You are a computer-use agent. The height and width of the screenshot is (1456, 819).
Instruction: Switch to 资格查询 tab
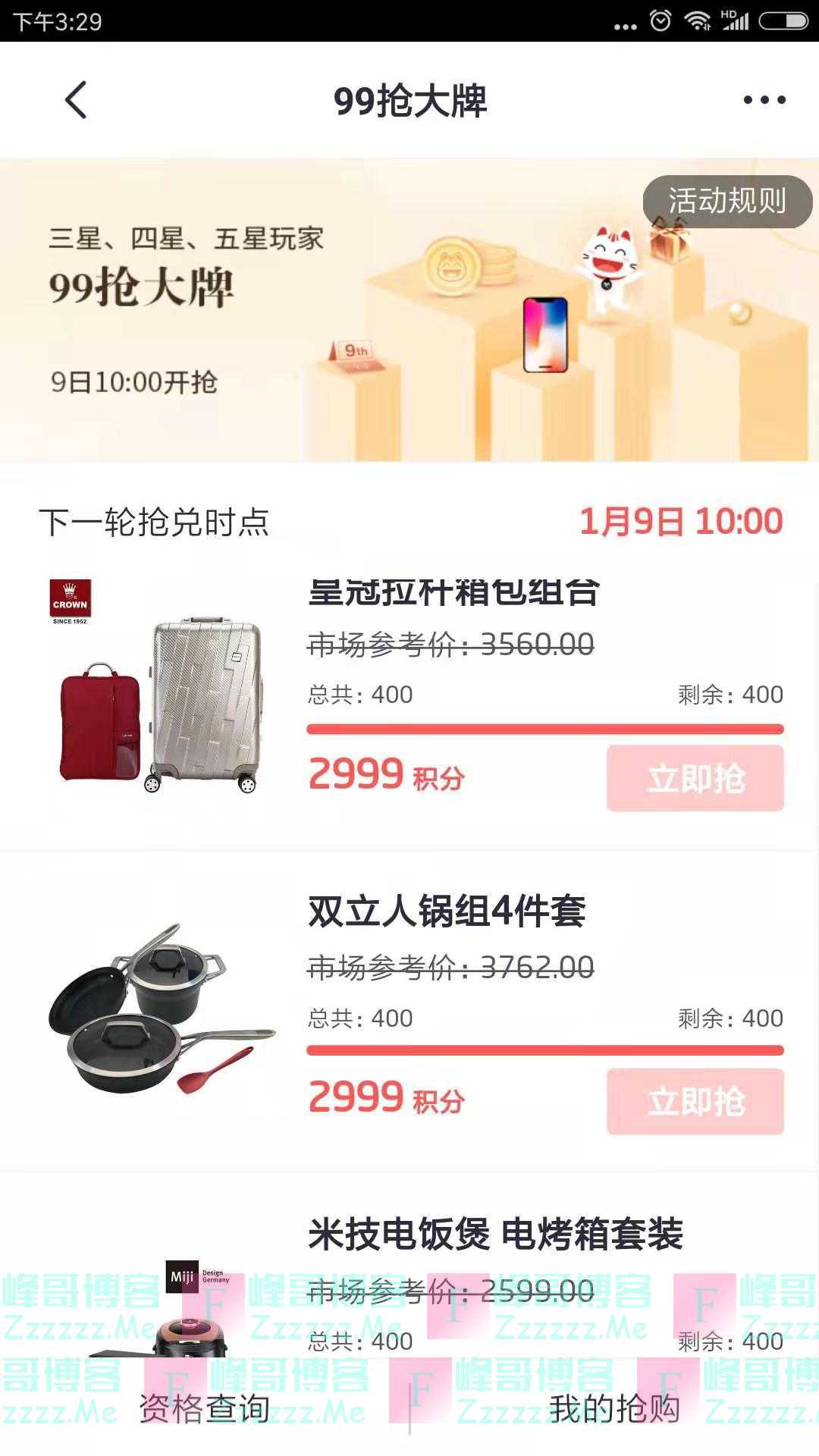coord(205,1409)
